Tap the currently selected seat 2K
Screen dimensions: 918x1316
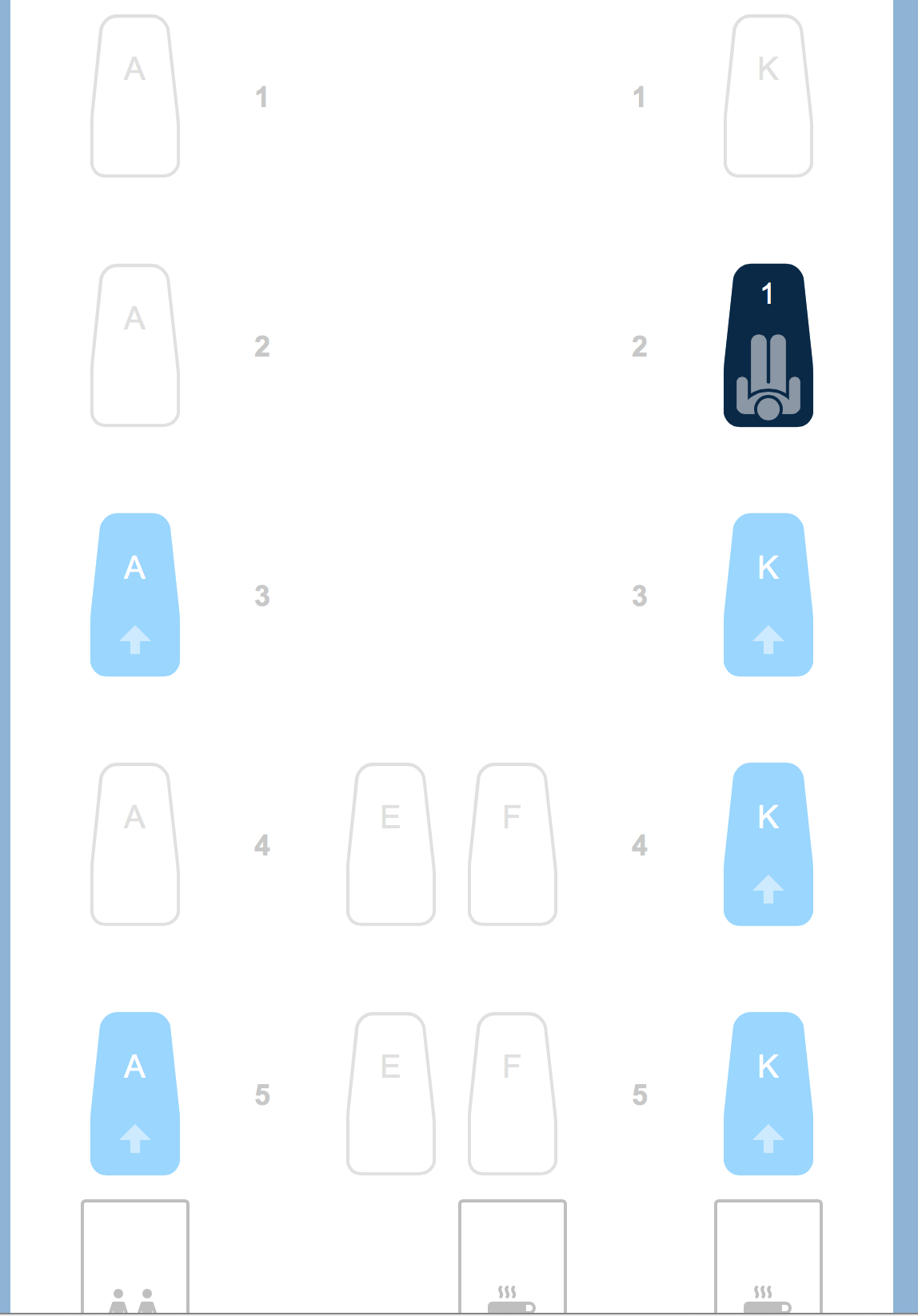click(768, 345)
